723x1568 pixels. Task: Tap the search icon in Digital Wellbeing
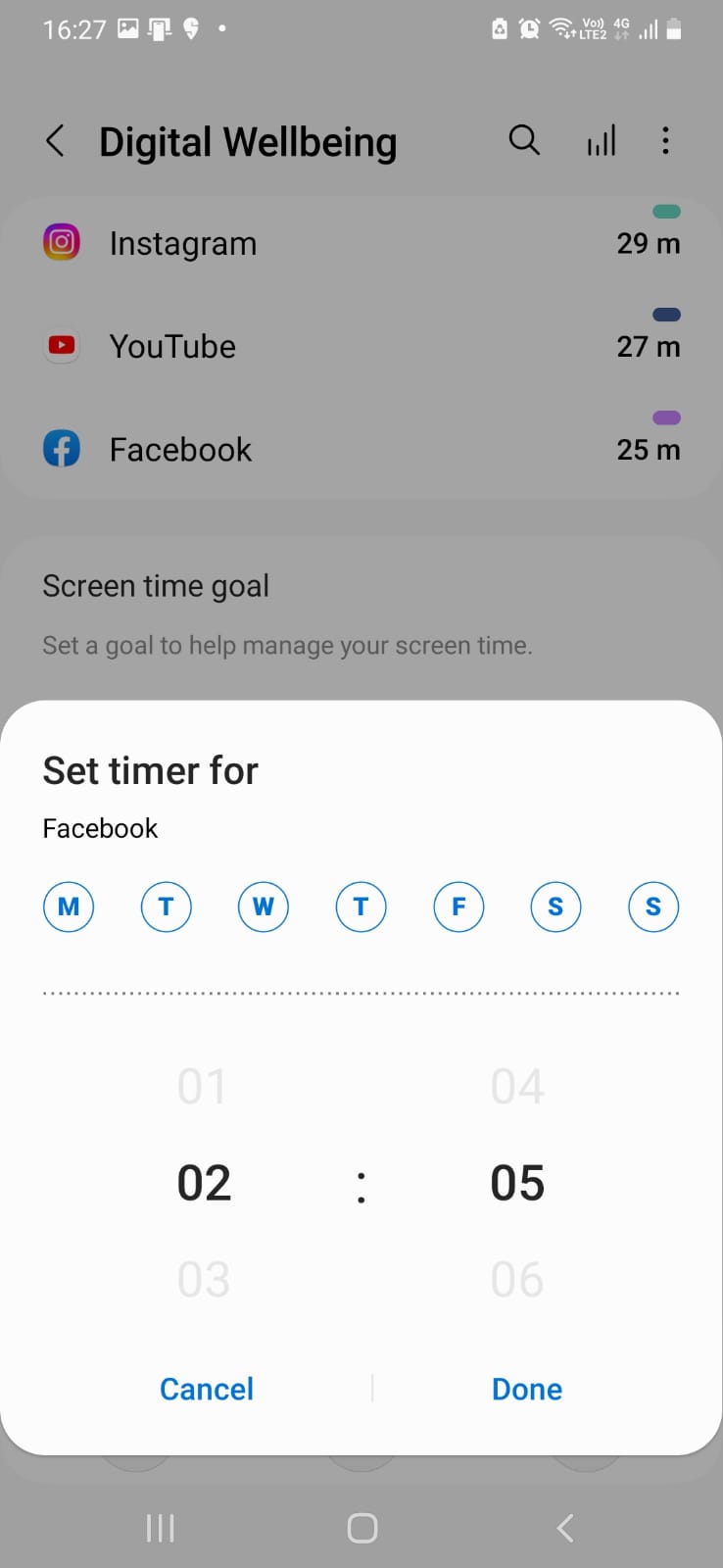[524, 140]
